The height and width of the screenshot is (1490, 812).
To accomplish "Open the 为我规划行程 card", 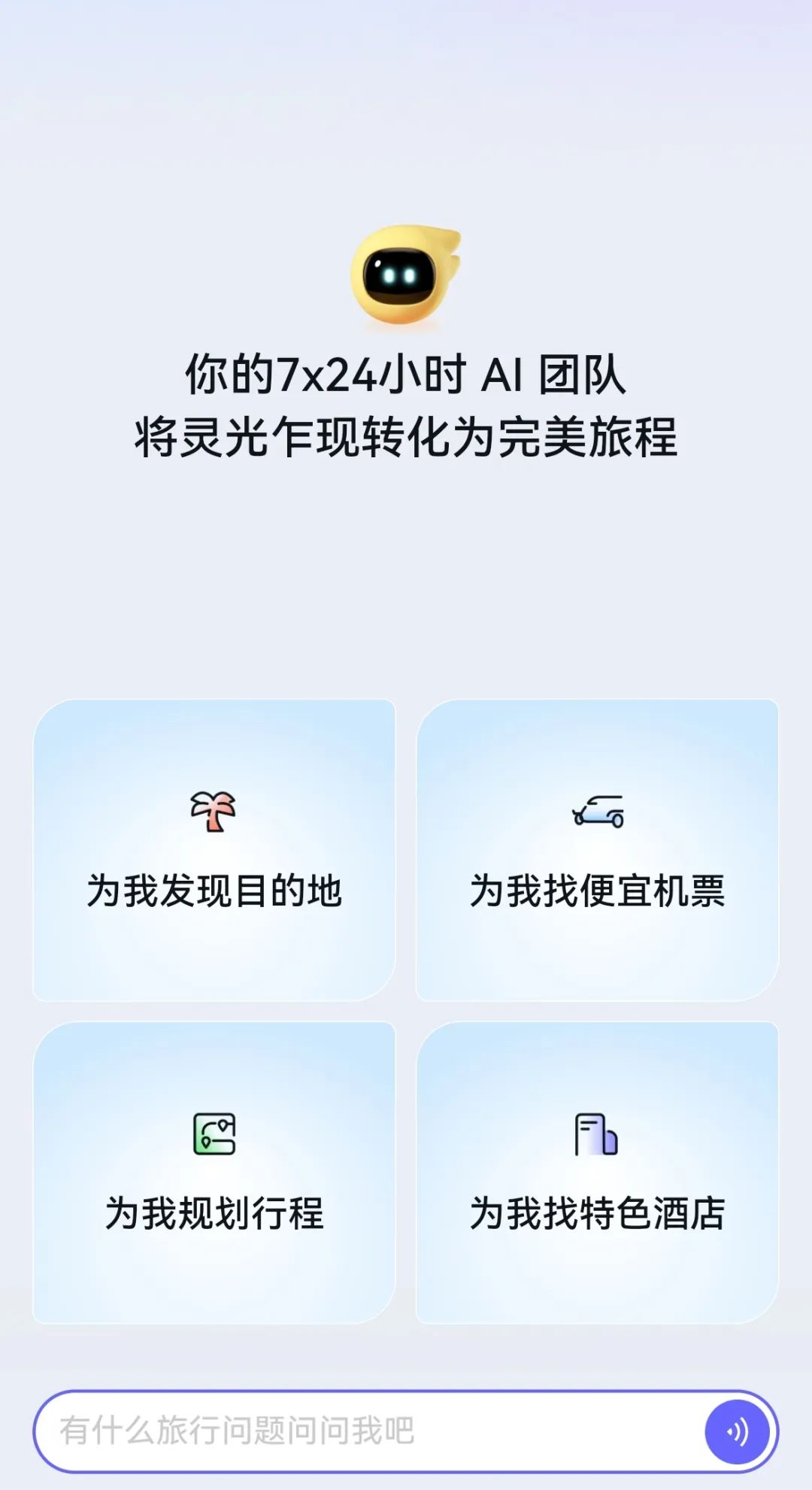I will 214,1172.
